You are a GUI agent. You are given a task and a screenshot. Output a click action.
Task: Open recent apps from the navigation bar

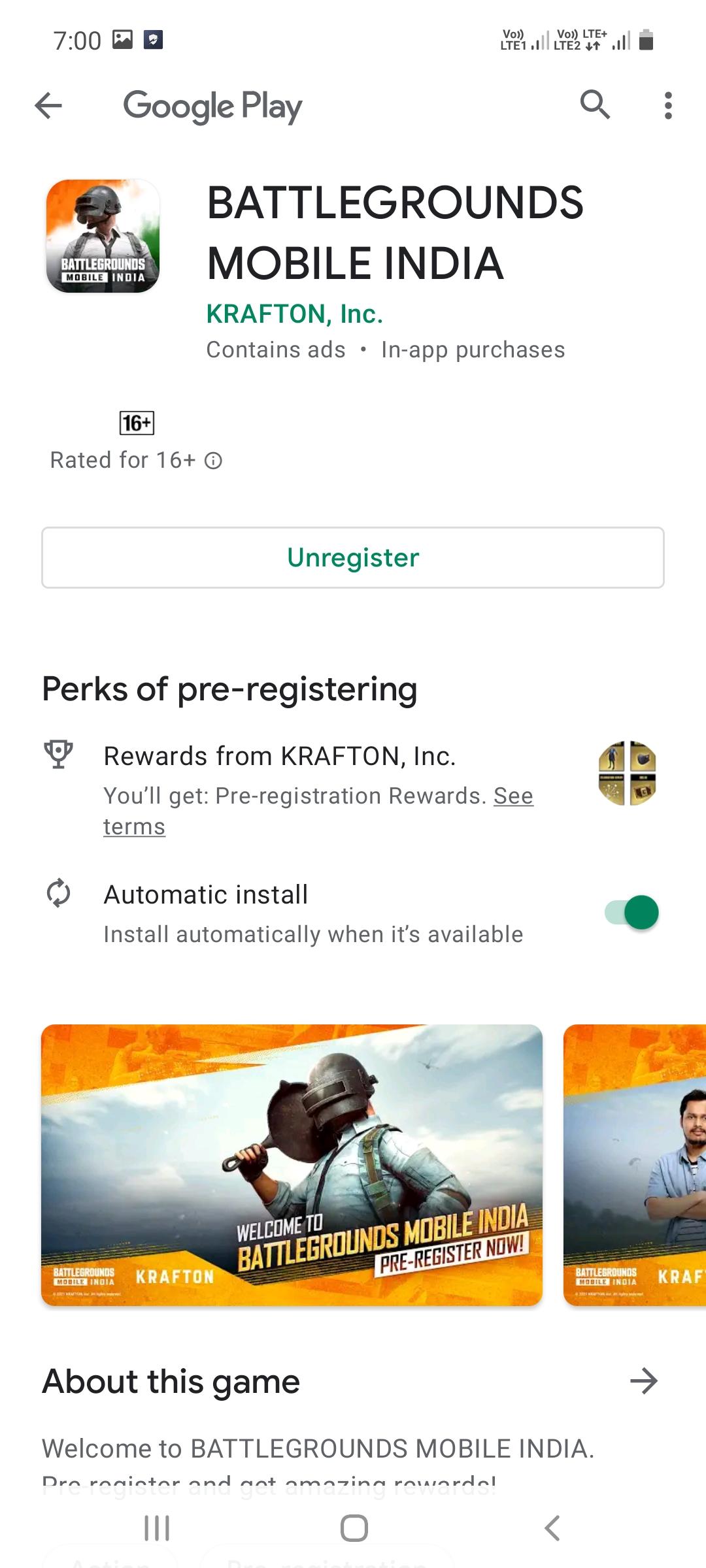(x=157, y=1528)
